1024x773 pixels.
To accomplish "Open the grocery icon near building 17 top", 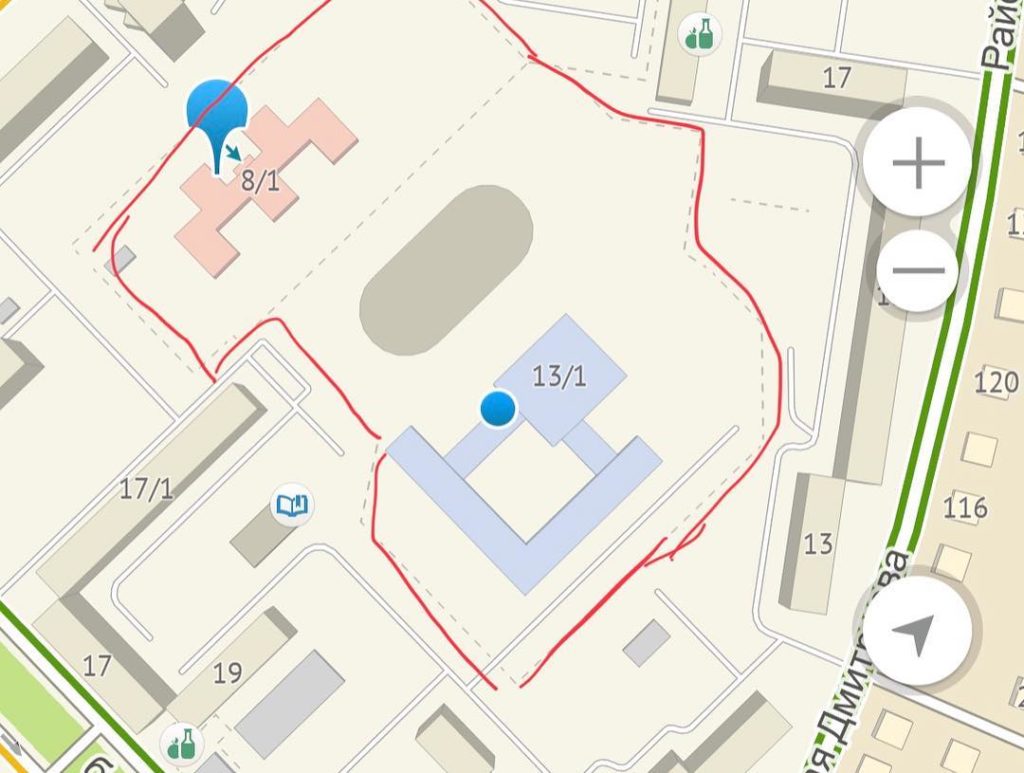I will [699, 36].
